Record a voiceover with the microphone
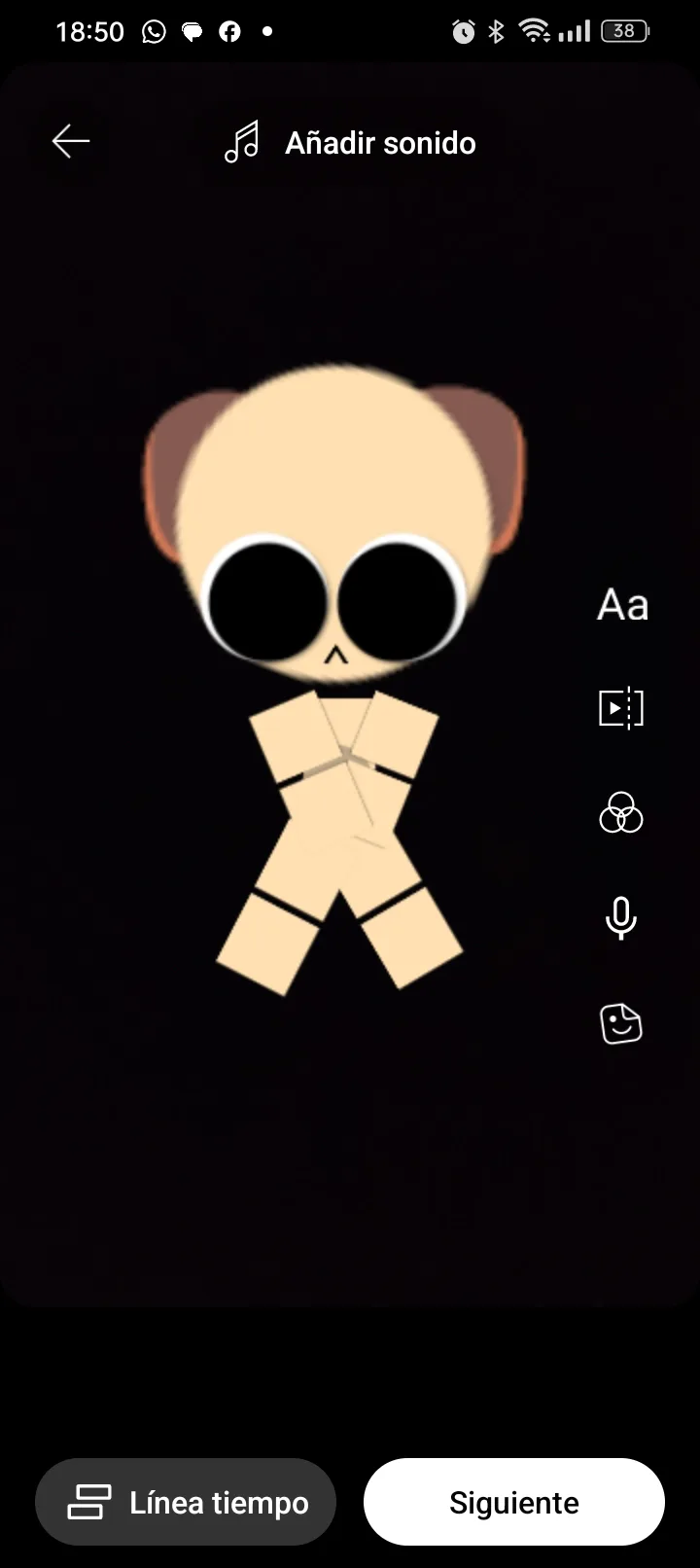Viewport: 700px width, 1568px height. (x=621, y=918)
